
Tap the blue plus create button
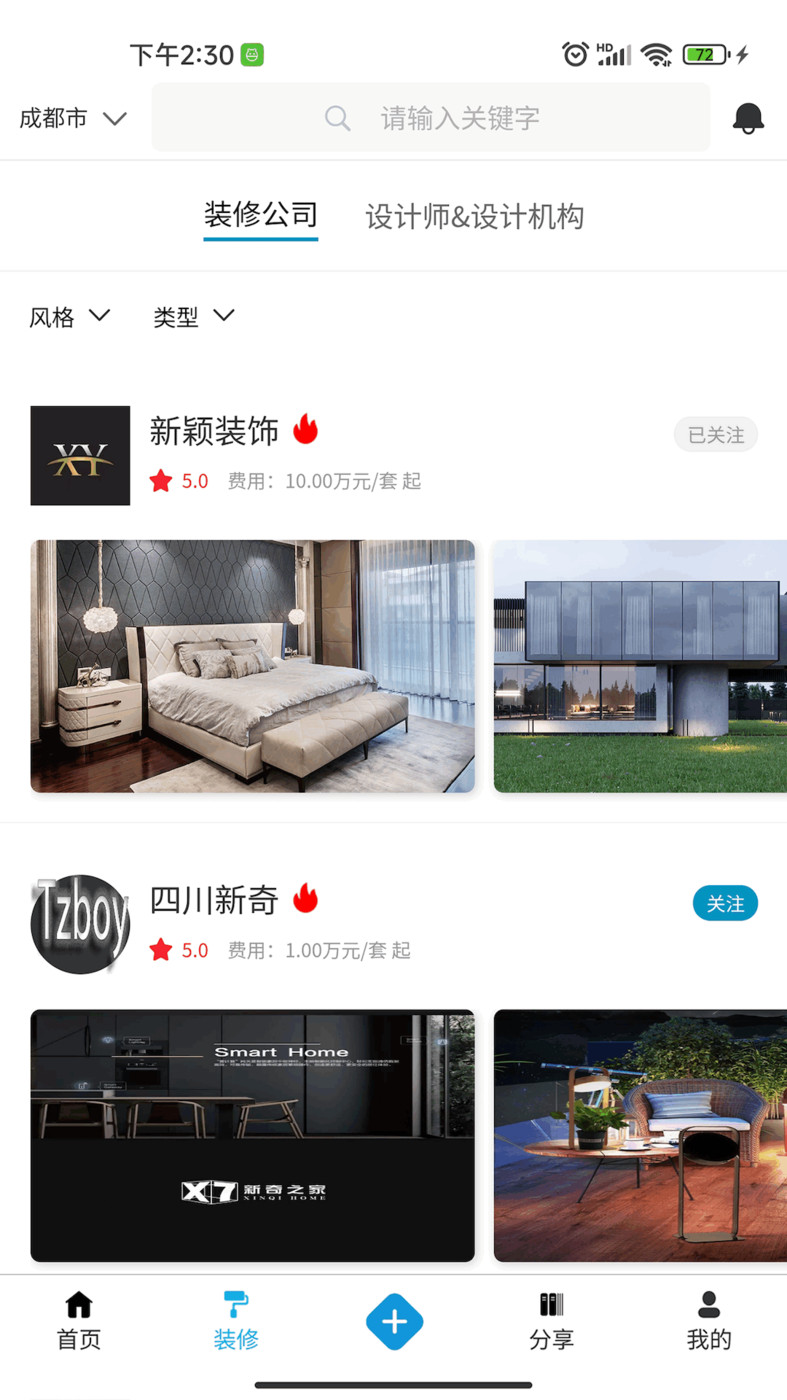pos(394,1321)
